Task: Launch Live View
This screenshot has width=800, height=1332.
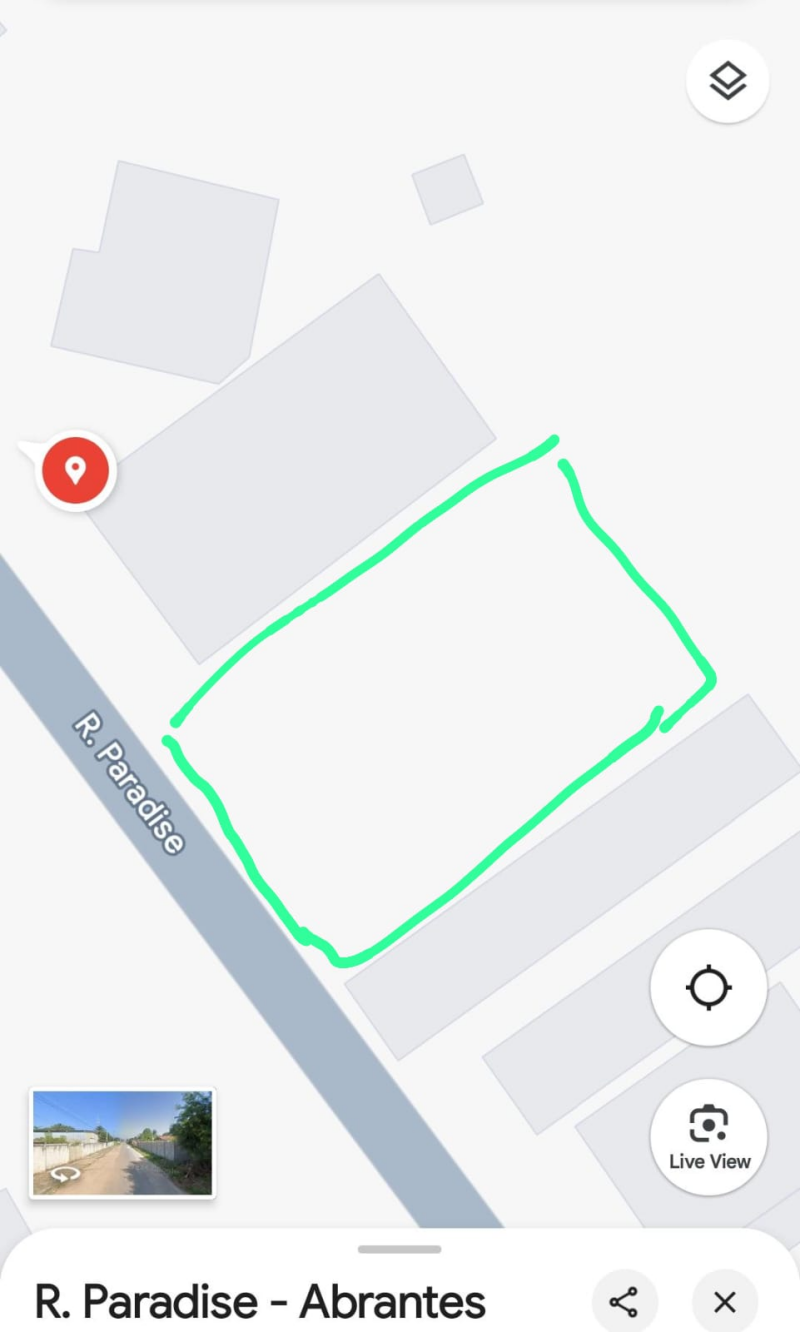Action: pyautogui.click(x=708, y=1137)
